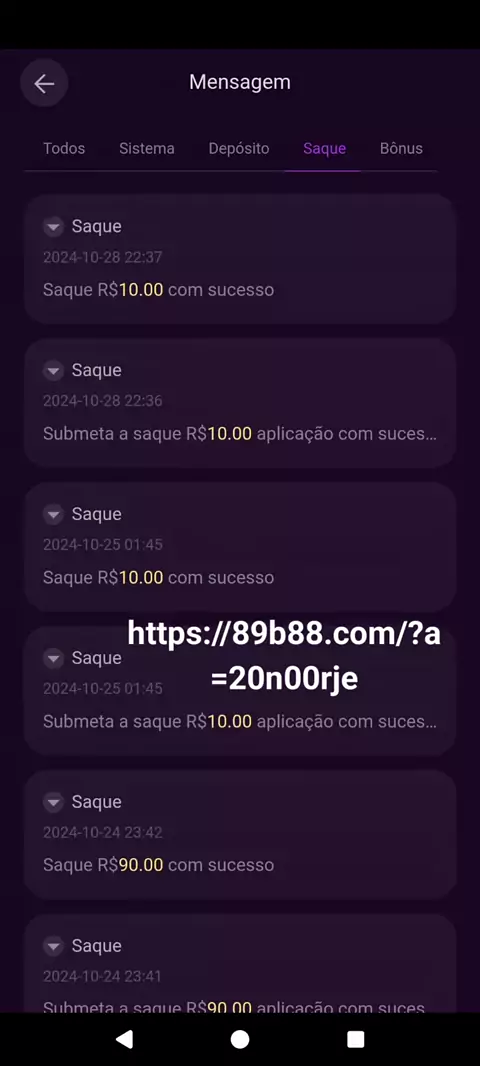Open recent apps from navigation bar
Viewport: 480px width, 1066px height.
click(356, 1039)
